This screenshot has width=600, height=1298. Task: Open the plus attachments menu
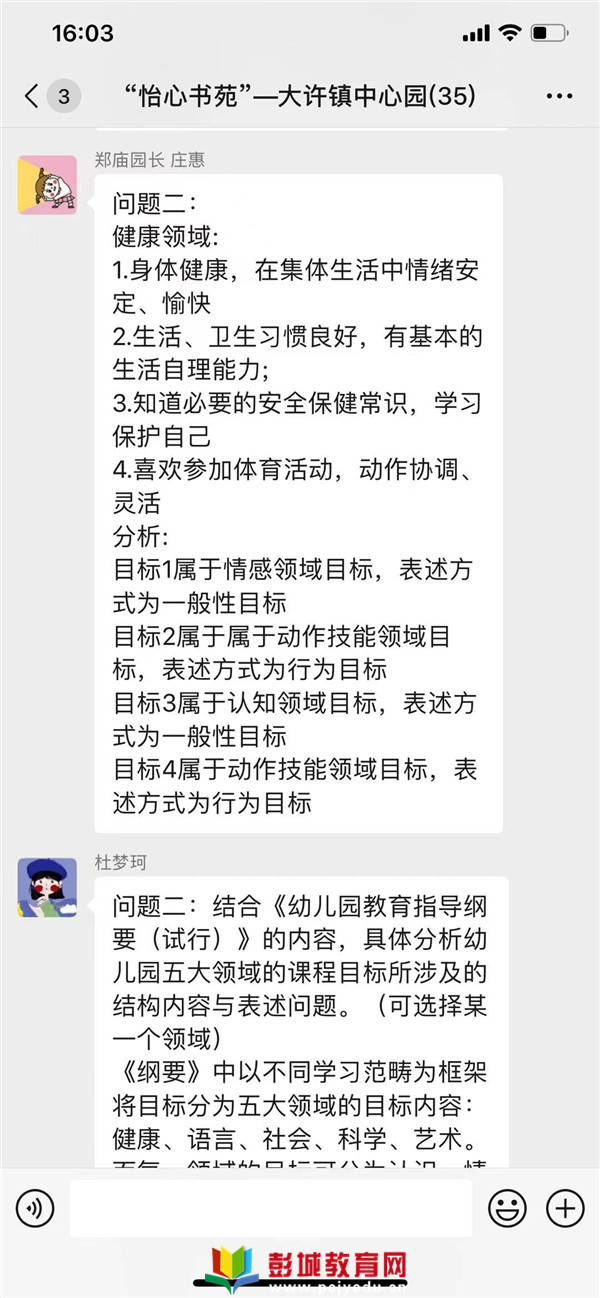pos(565,1209)
